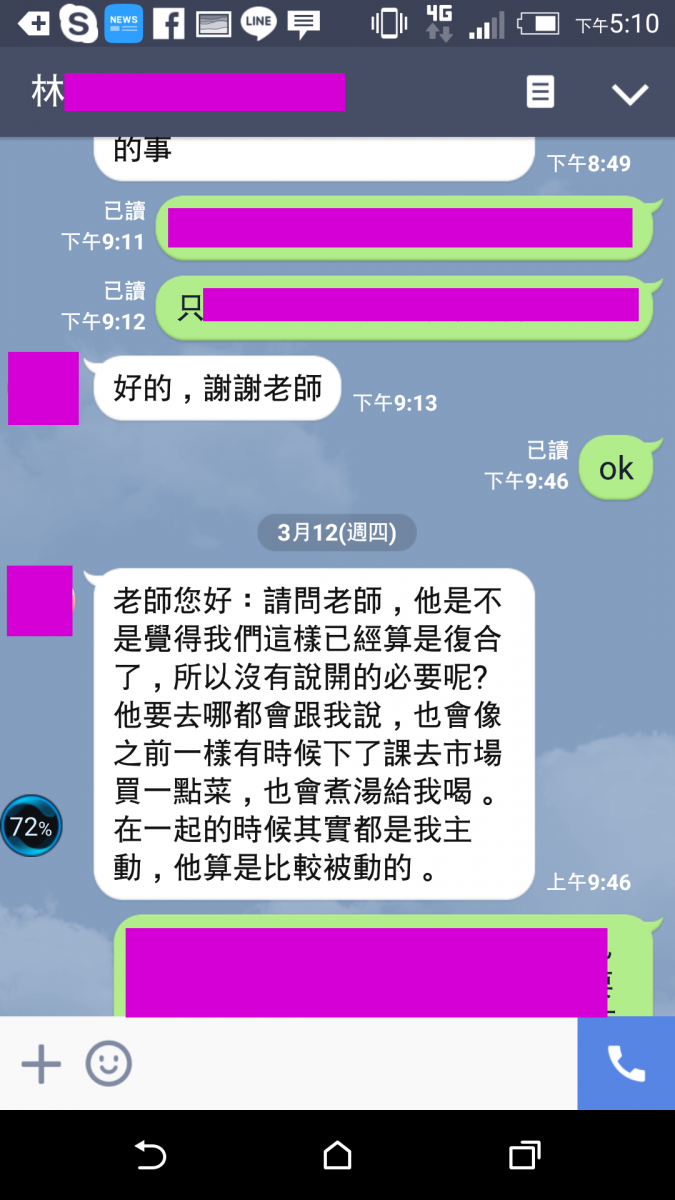Open the notes icon in chat header
Image resolution: width=675 pixels, height=1200 pixels.
point(540,93)
